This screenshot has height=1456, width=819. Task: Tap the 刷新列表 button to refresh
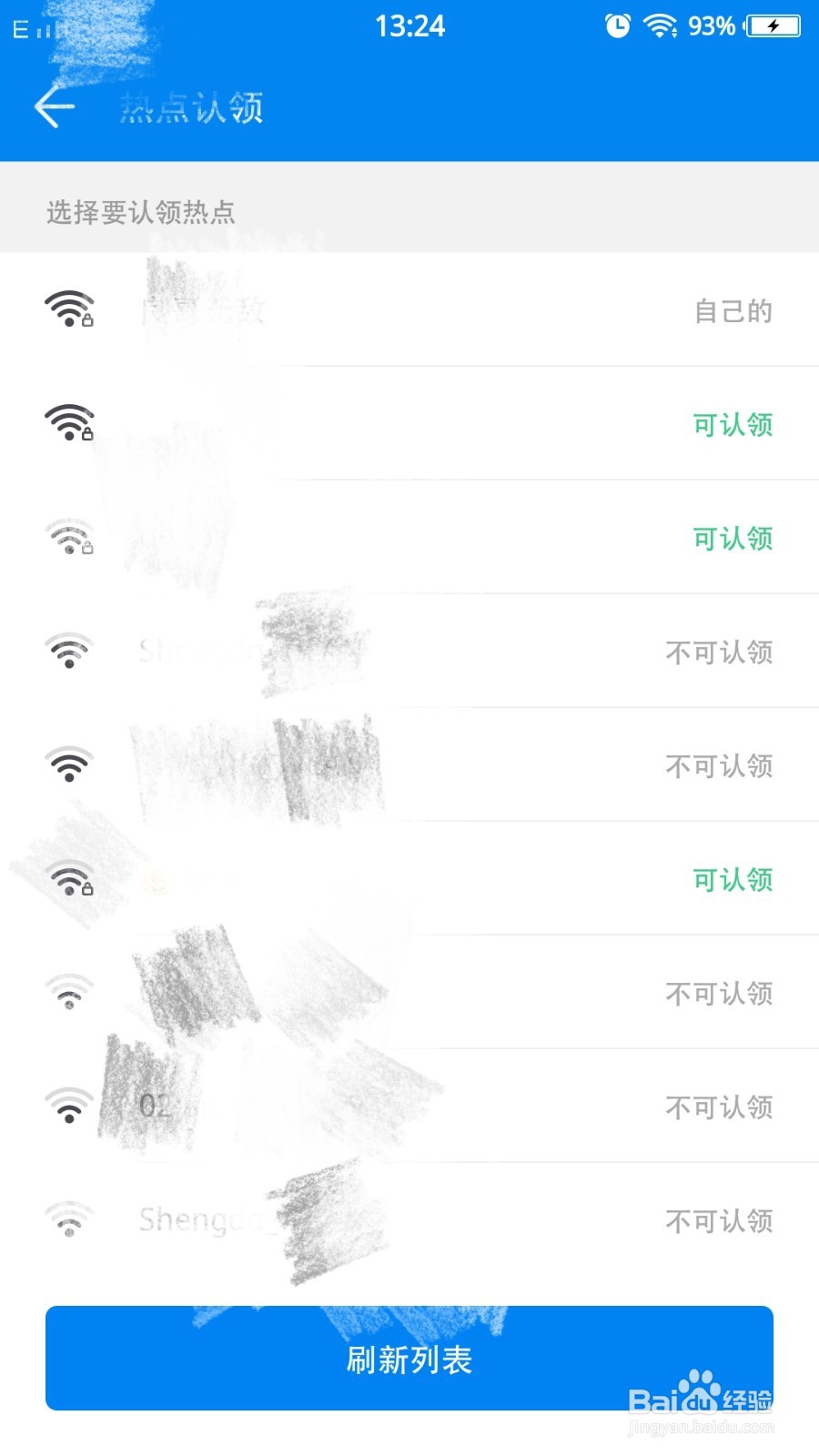[x=409, y=1358]
